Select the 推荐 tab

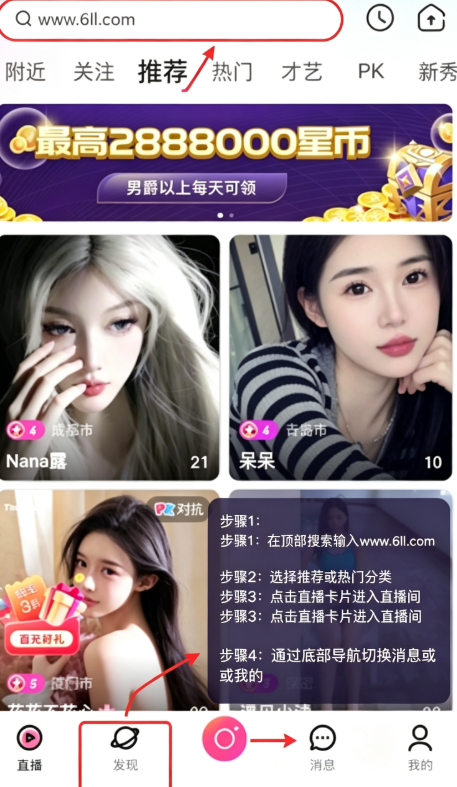163,71
